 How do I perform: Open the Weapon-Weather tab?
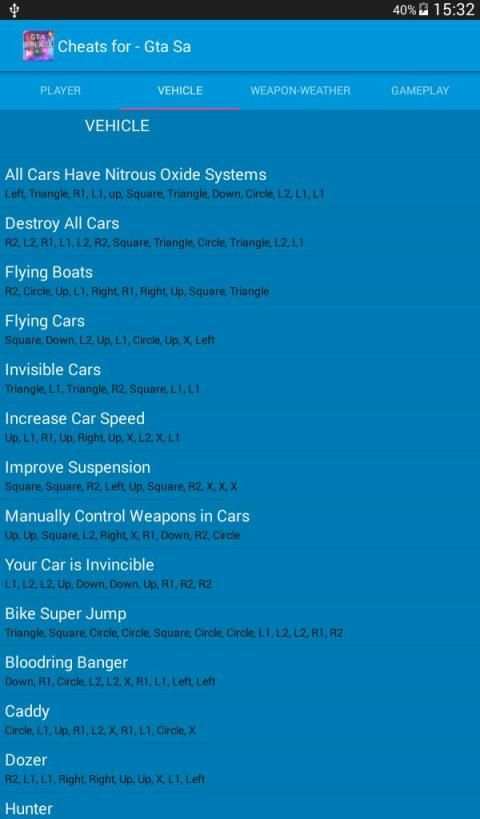300,90
